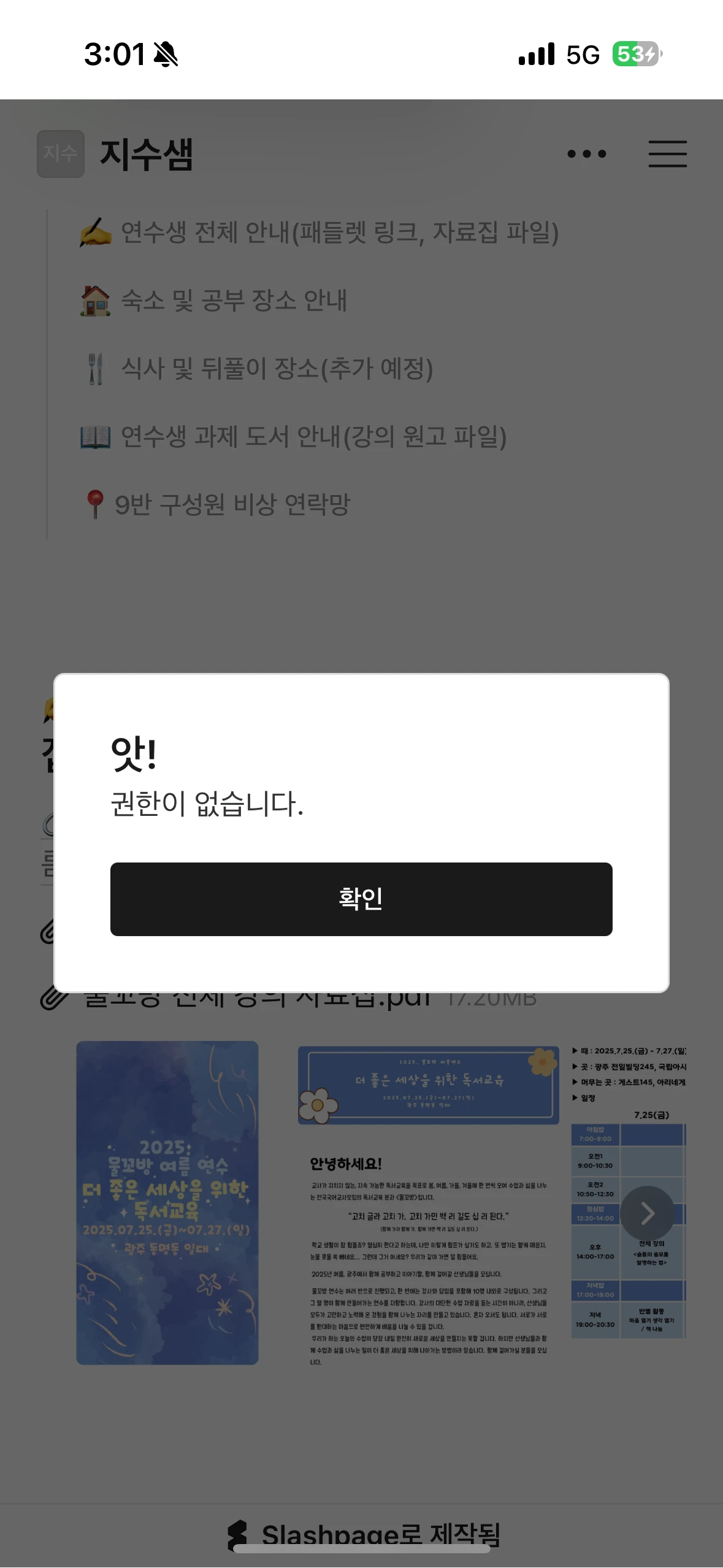Open 연수생 과제 도서 안내 page
Image resolution: width=723 pixels, height=1568 pixels.
[x=293, y=437]
